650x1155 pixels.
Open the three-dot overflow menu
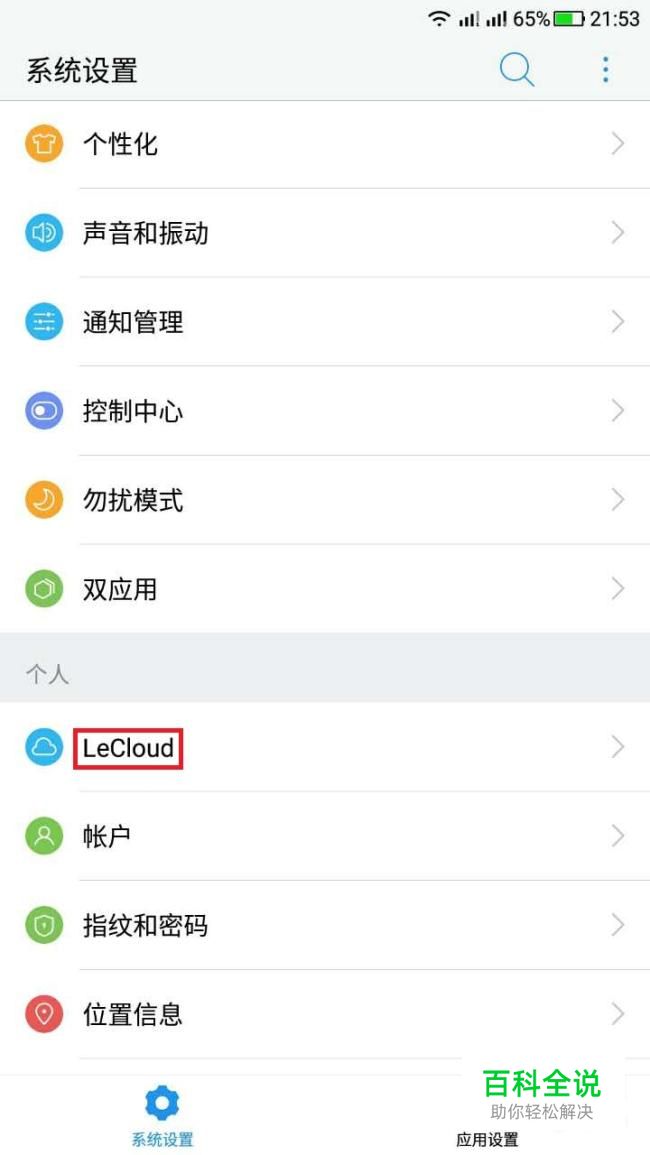605,70
